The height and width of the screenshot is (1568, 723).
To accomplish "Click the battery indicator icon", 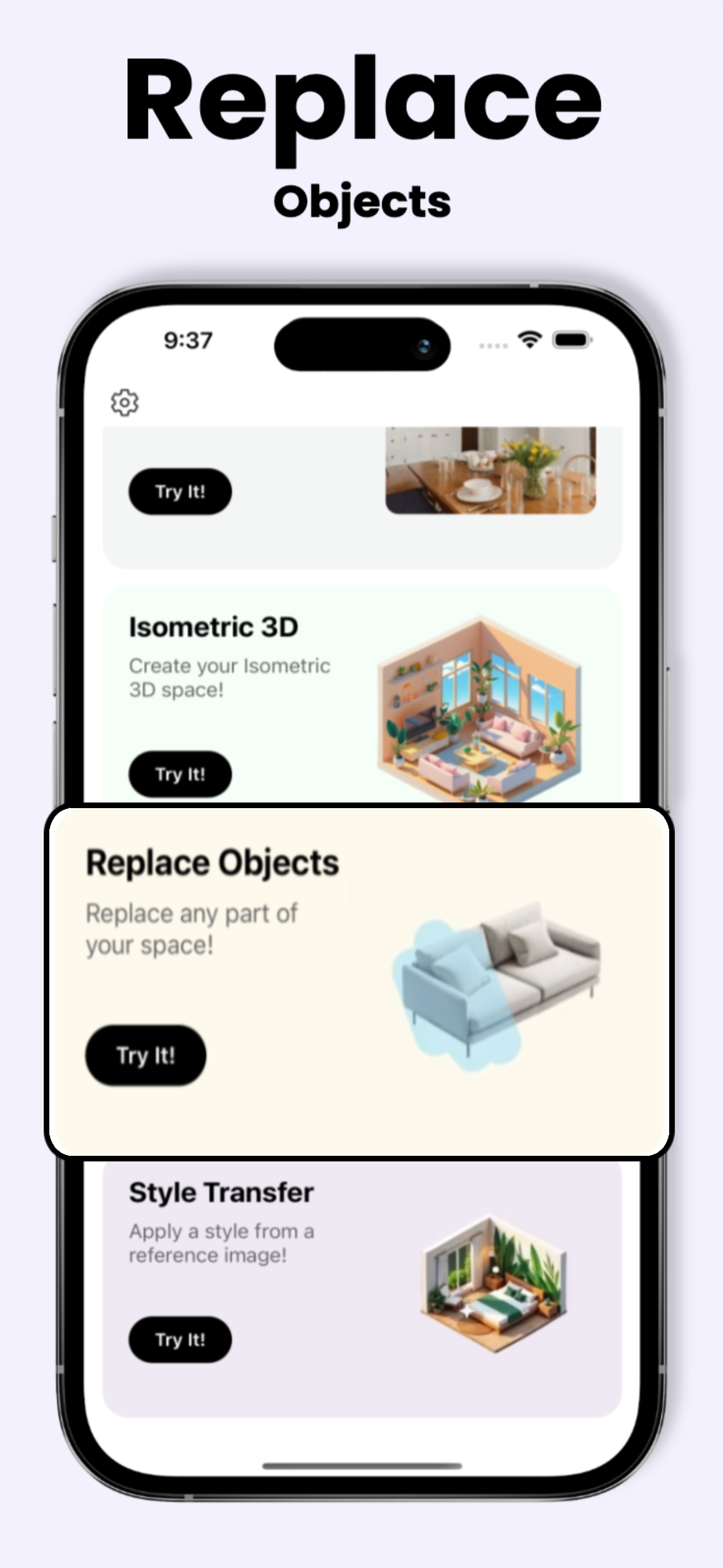I will (x=571, y=341).
